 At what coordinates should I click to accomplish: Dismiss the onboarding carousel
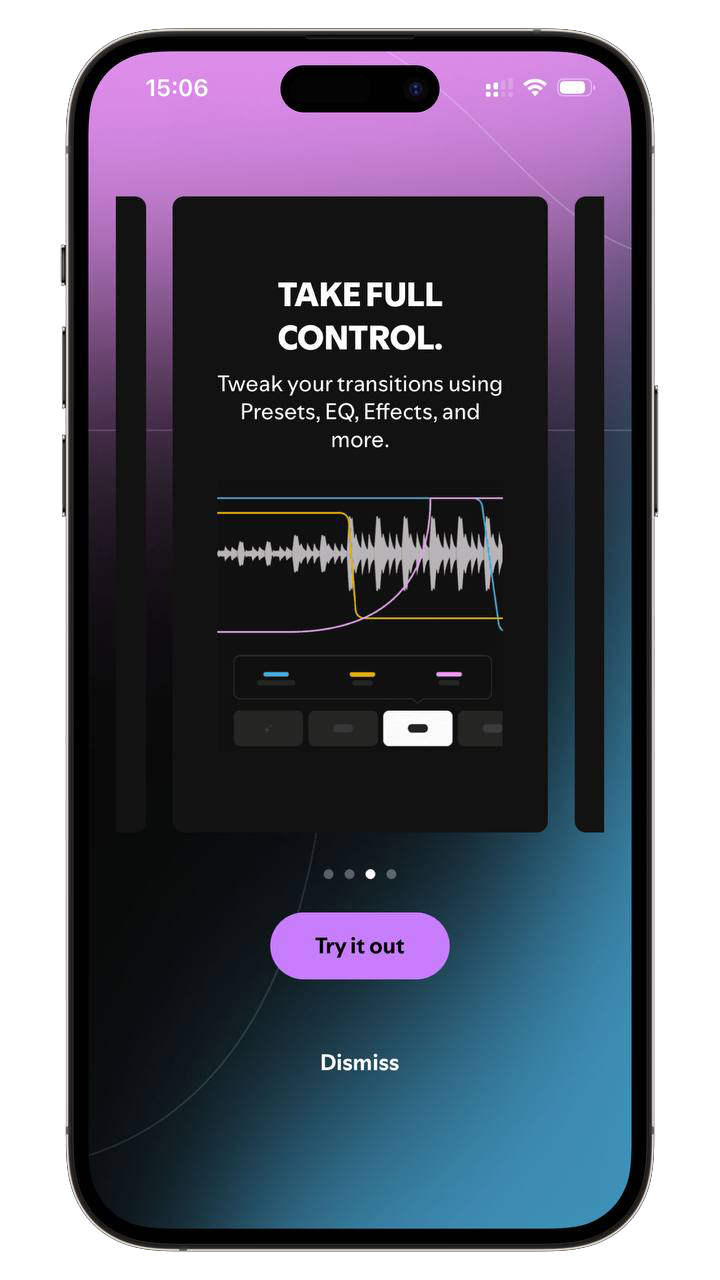pyautogui.click(x=360, y=1062)
